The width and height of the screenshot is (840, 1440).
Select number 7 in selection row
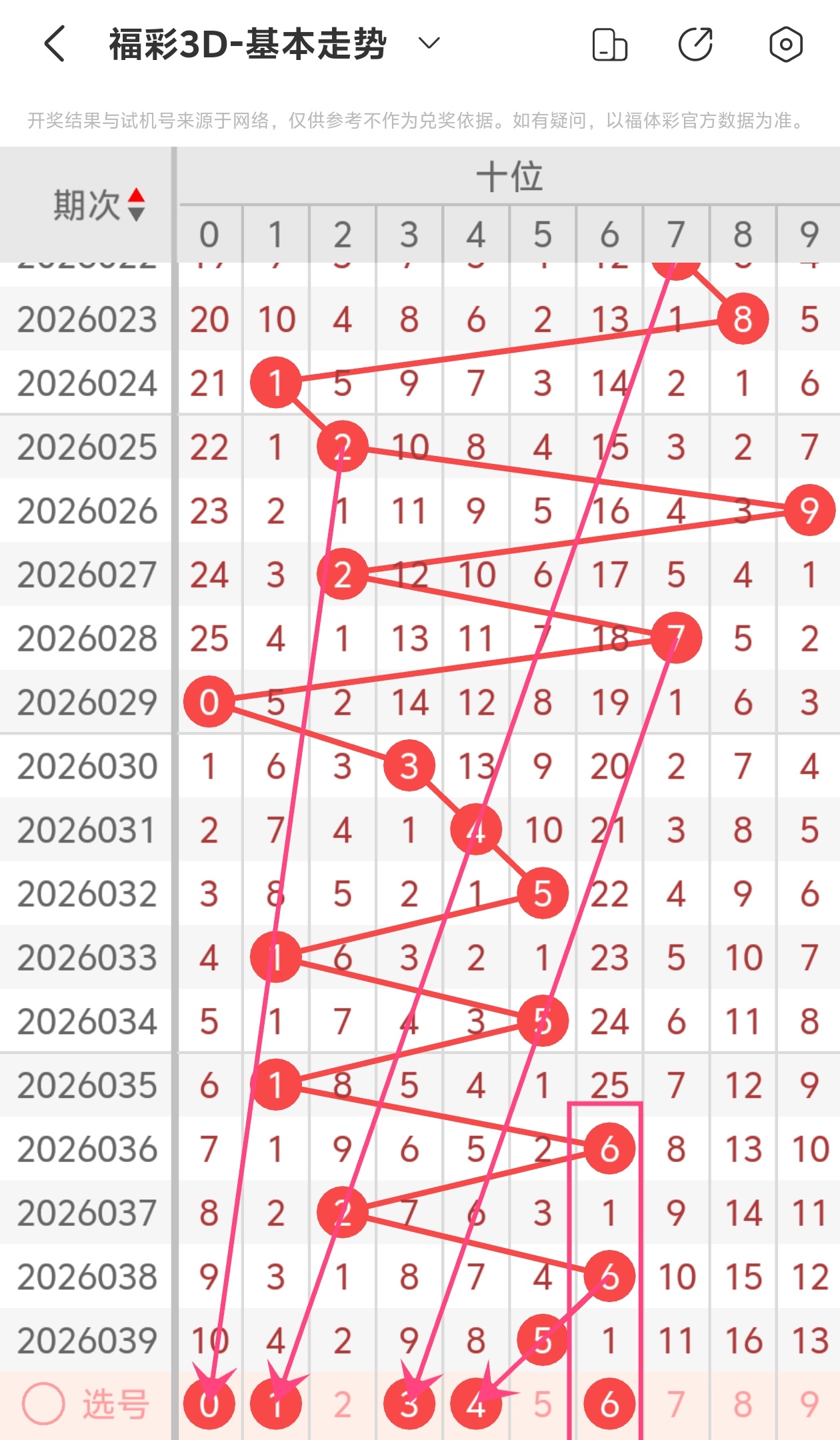tap(676, 1404)
